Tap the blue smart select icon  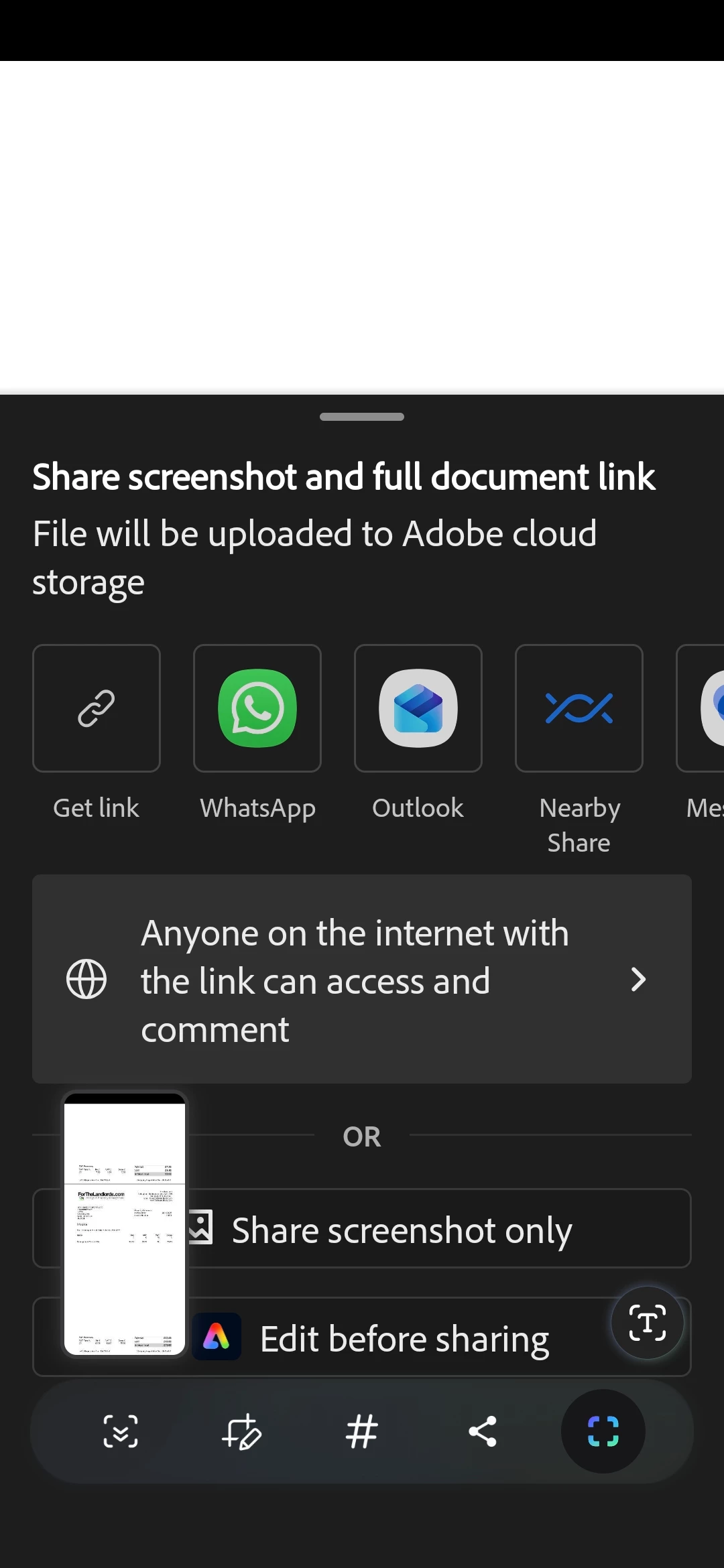click(603, 1432)
